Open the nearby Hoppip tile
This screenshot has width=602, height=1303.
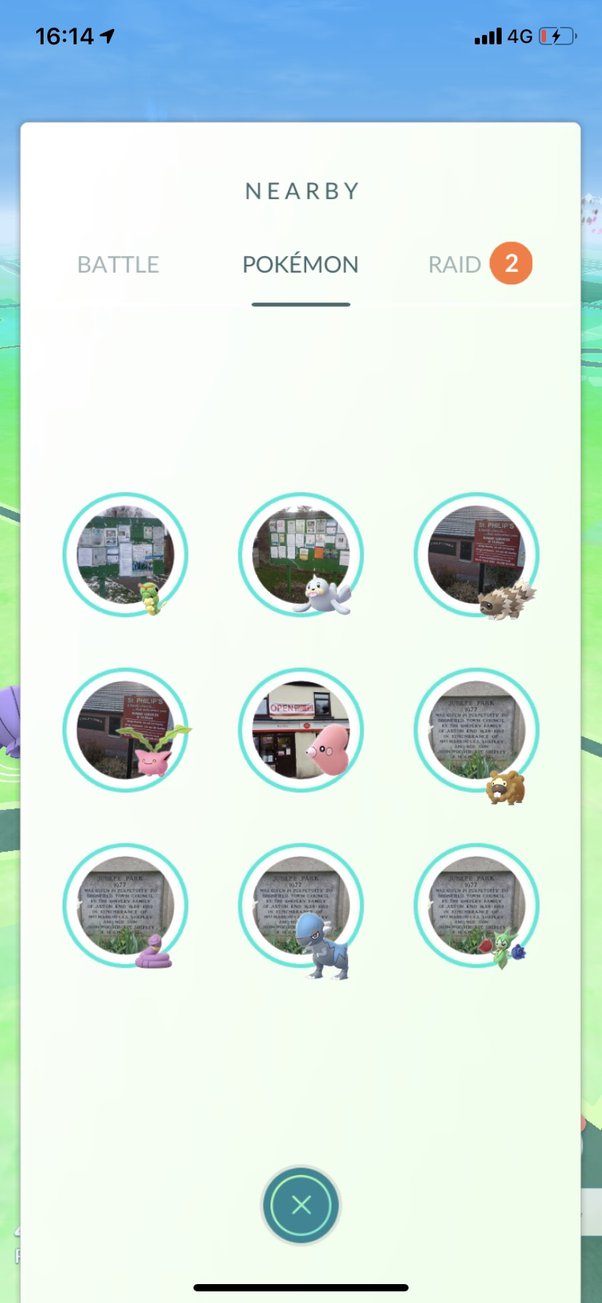[125, 730]
